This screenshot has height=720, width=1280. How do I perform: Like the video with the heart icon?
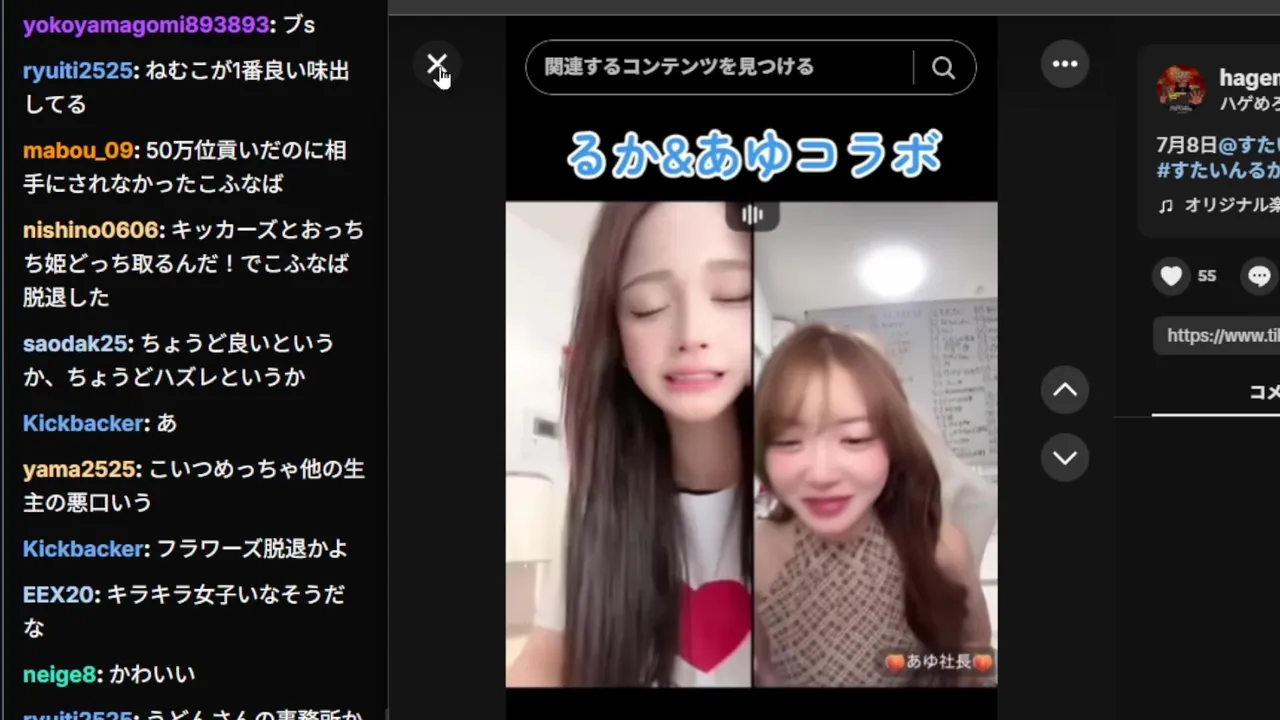click(1171, 276)
